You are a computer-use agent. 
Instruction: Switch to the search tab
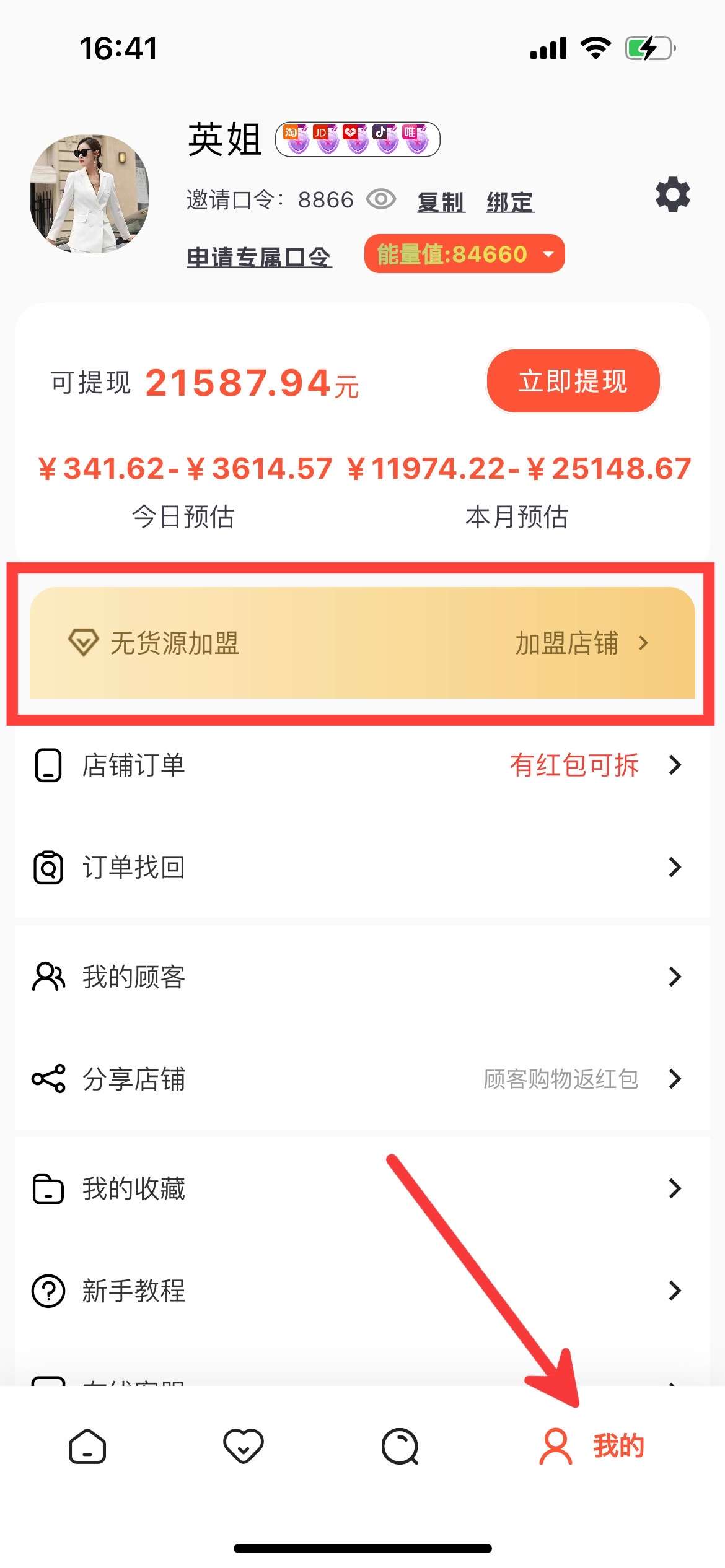400,1447
